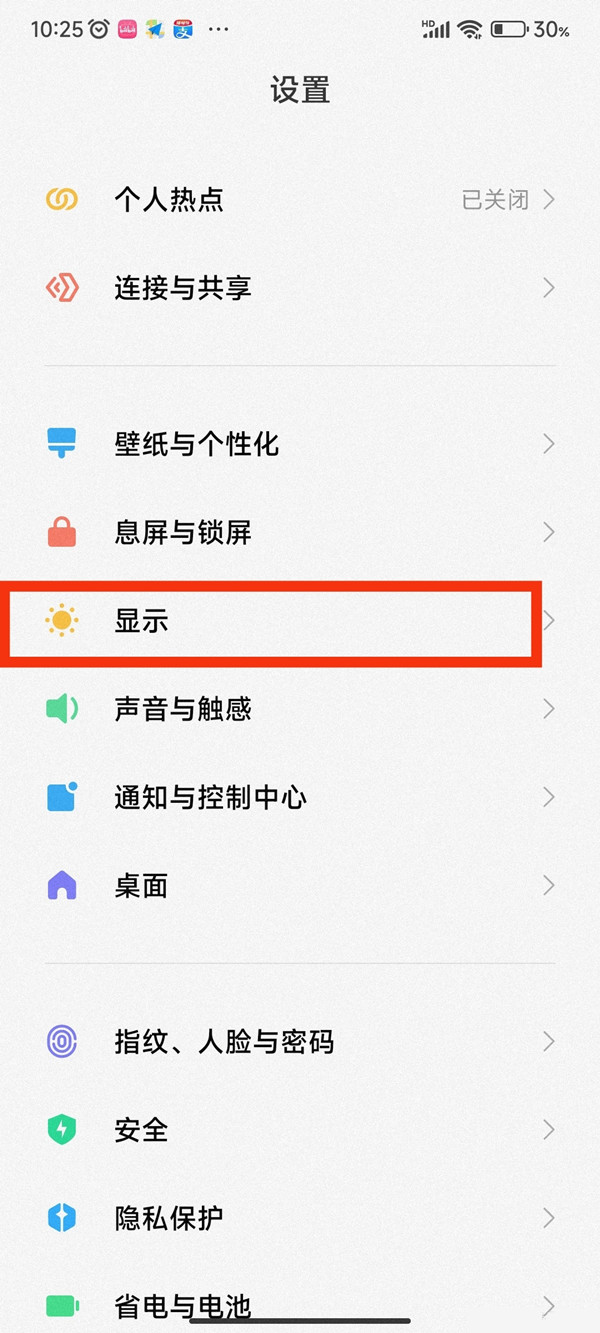The height and width of the screenshot is (1333, 600).
Task: Open 声音与触感 settings
Action: (x=300, y=710)
